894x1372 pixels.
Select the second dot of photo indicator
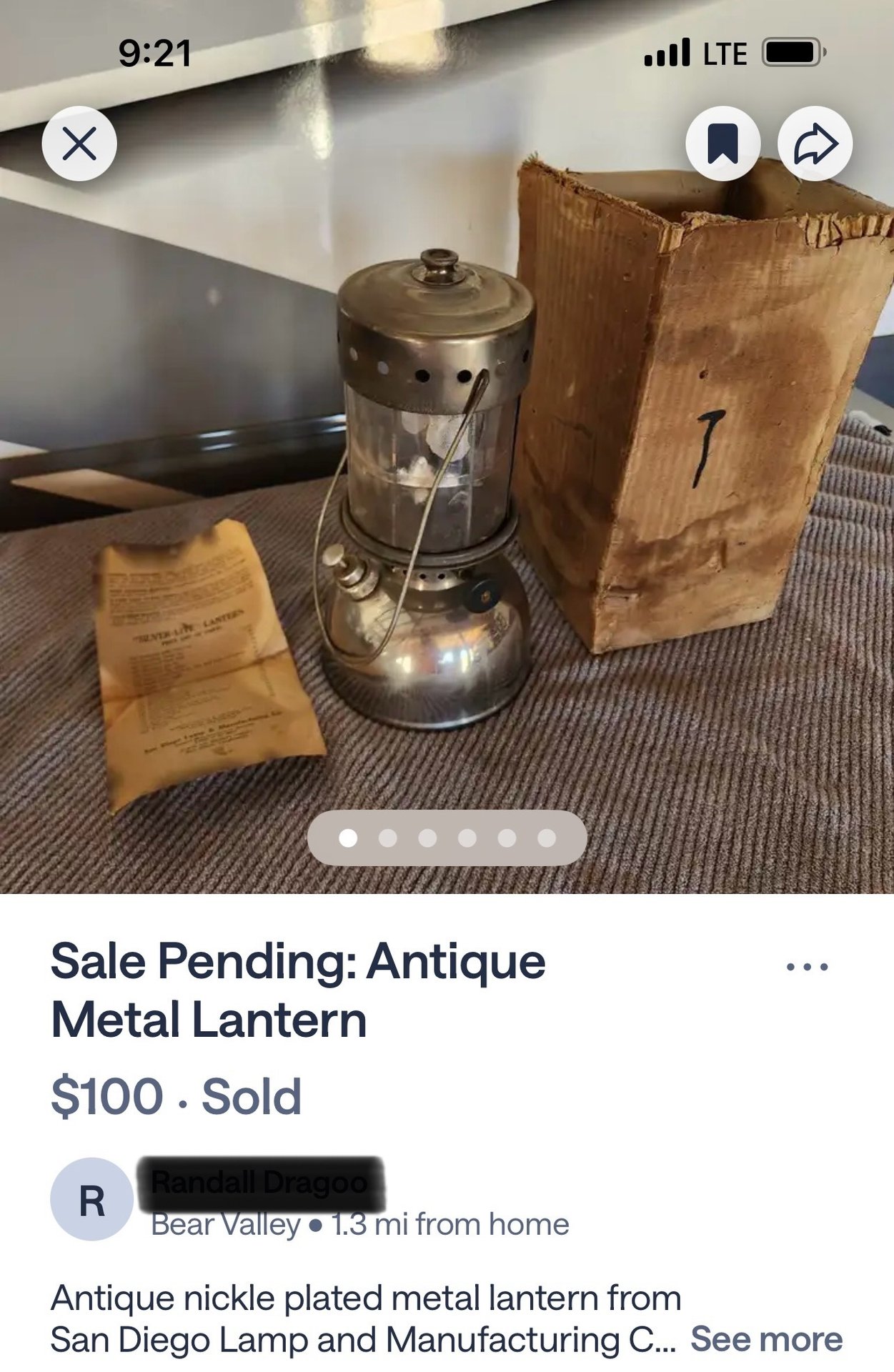tap(388, 837)
